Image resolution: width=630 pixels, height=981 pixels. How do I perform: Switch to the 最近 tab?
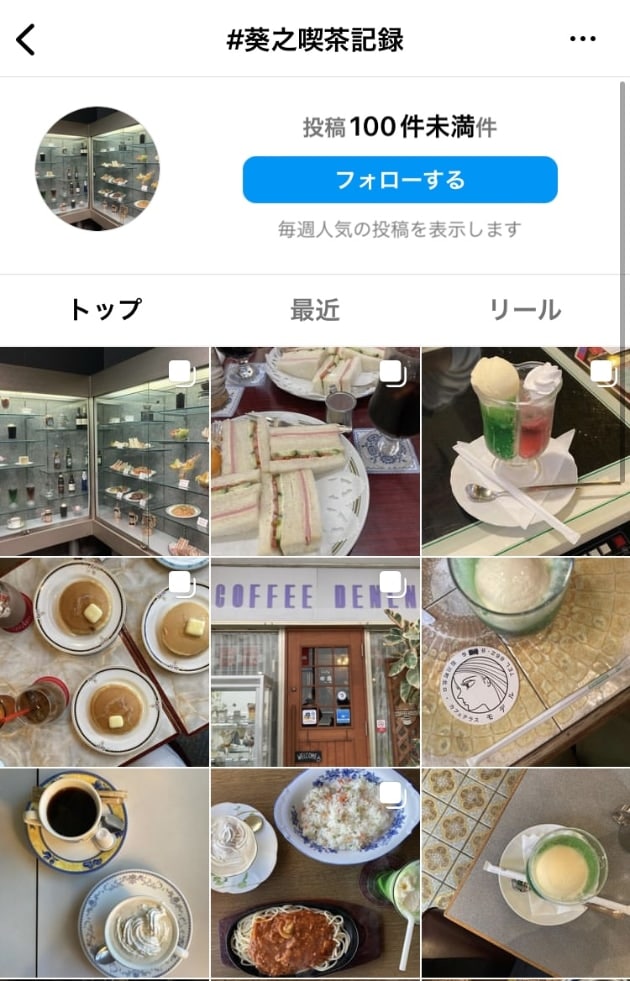pyautogui.click(x=315, y=310)
